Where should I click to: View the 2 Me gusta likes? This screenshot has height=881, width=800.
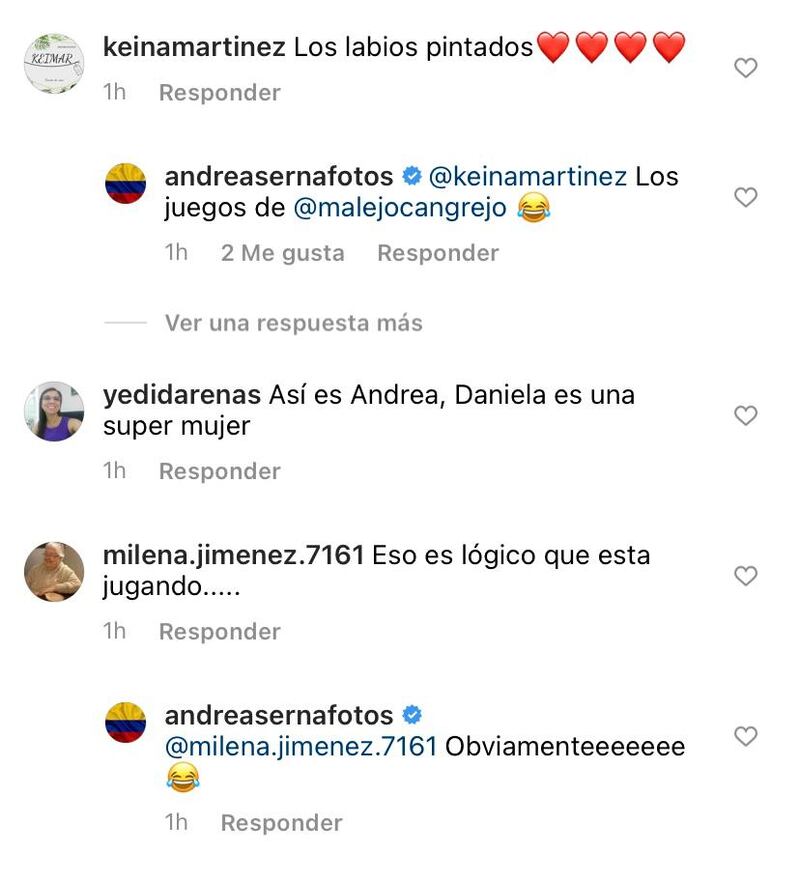tap(282, 254)
